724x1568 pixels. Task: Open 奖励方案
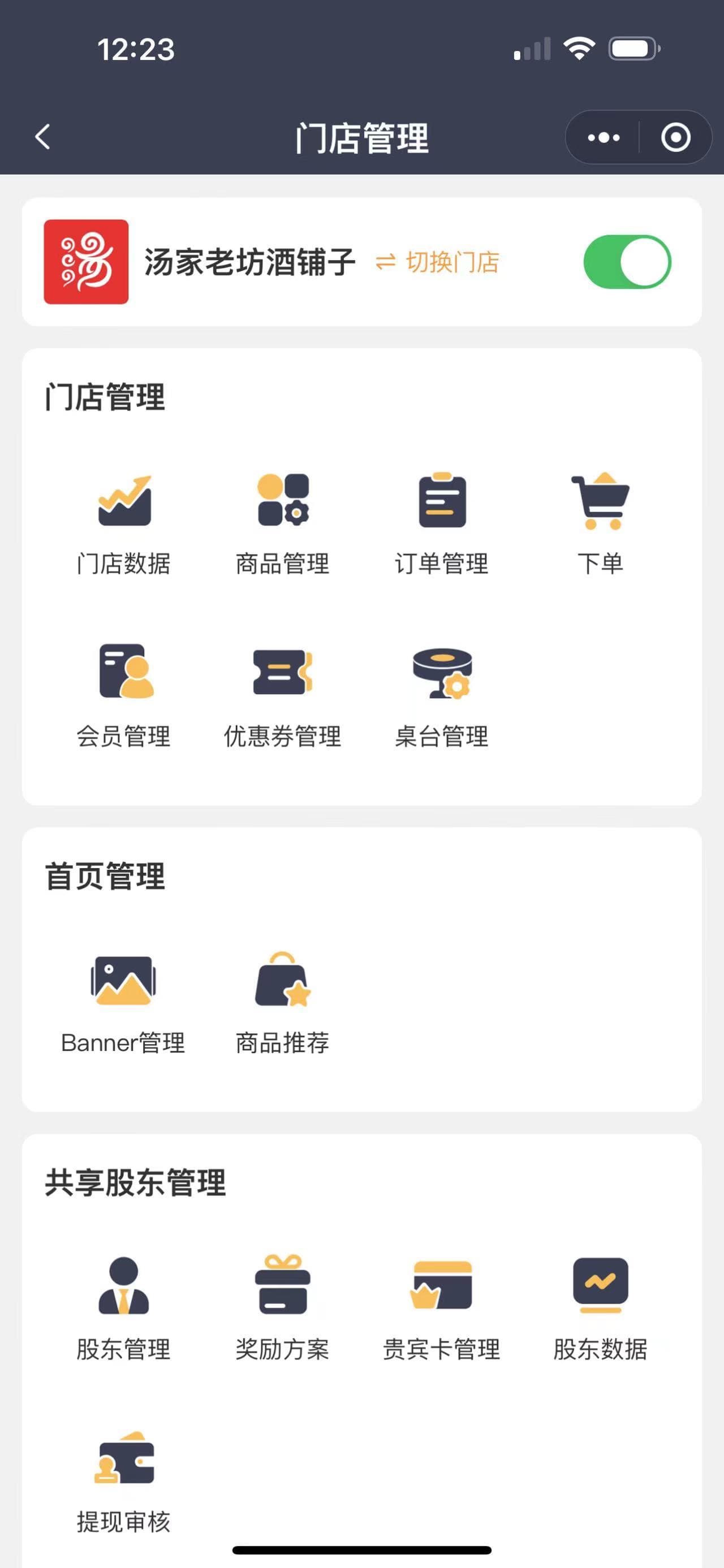(283, 1308)
